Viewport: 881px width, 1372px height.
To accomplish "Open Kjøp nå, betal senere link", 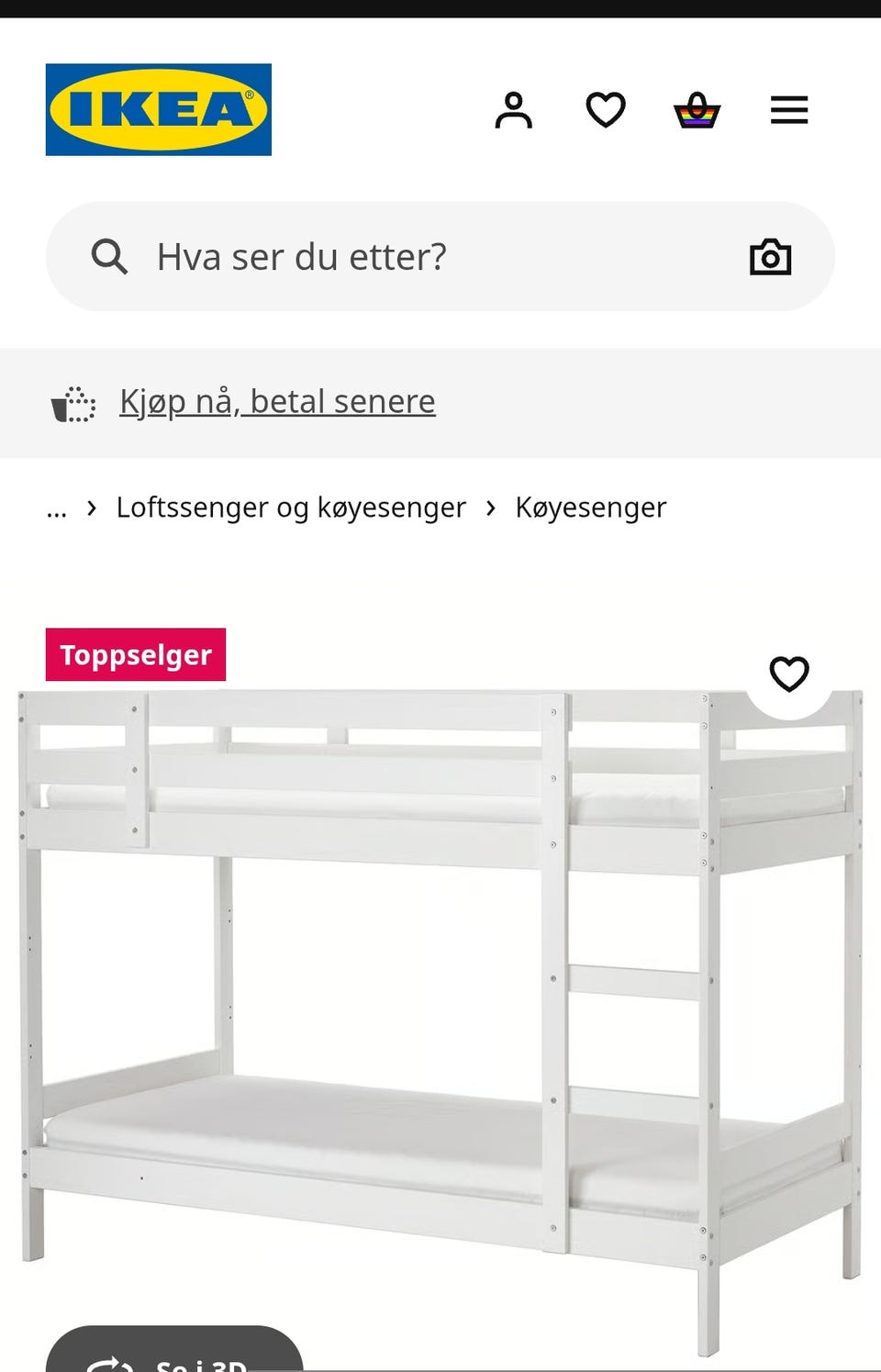I will coord(276,402).
